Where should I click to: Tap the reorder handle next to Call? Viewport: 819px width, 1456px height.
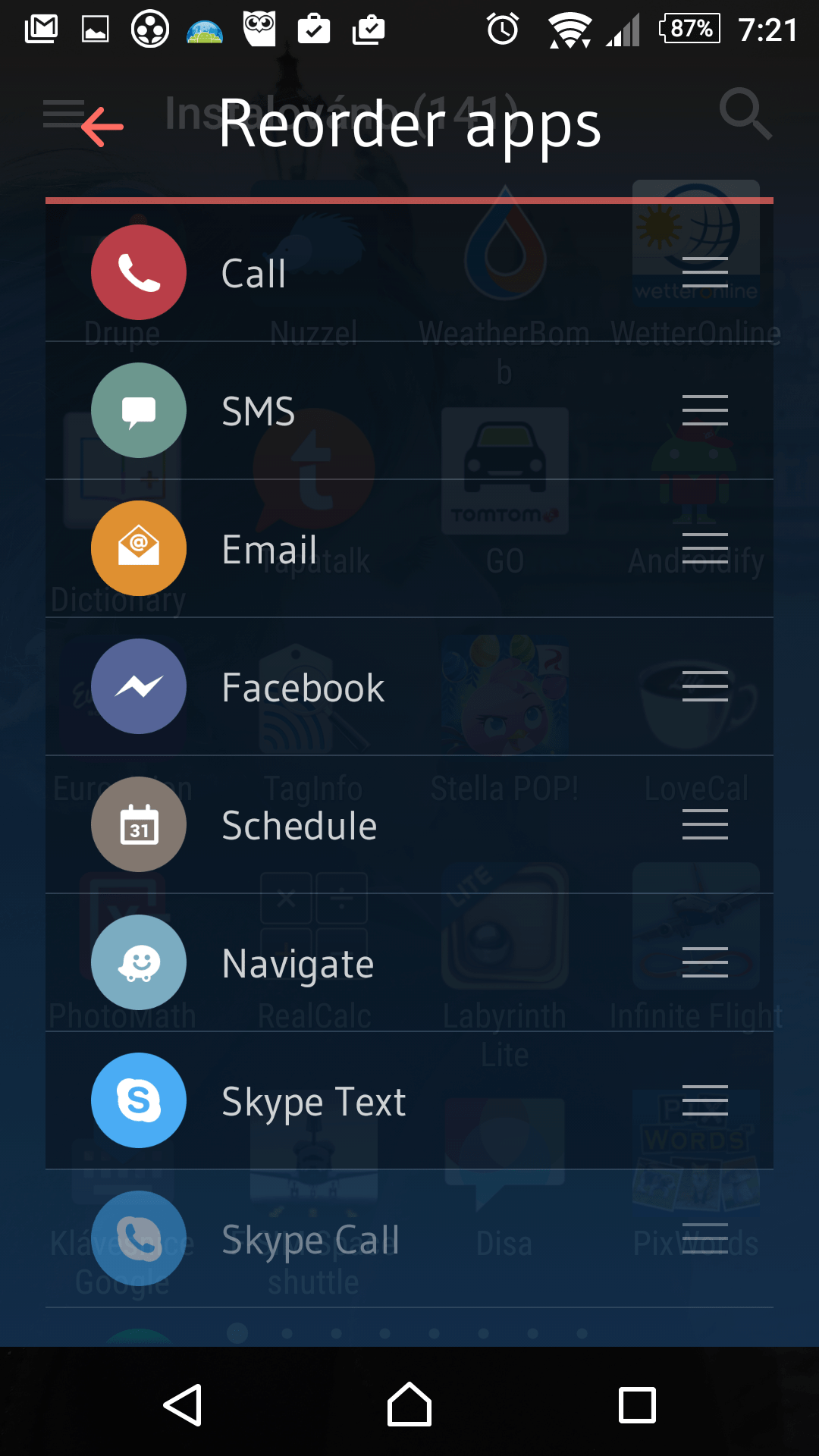705,272
